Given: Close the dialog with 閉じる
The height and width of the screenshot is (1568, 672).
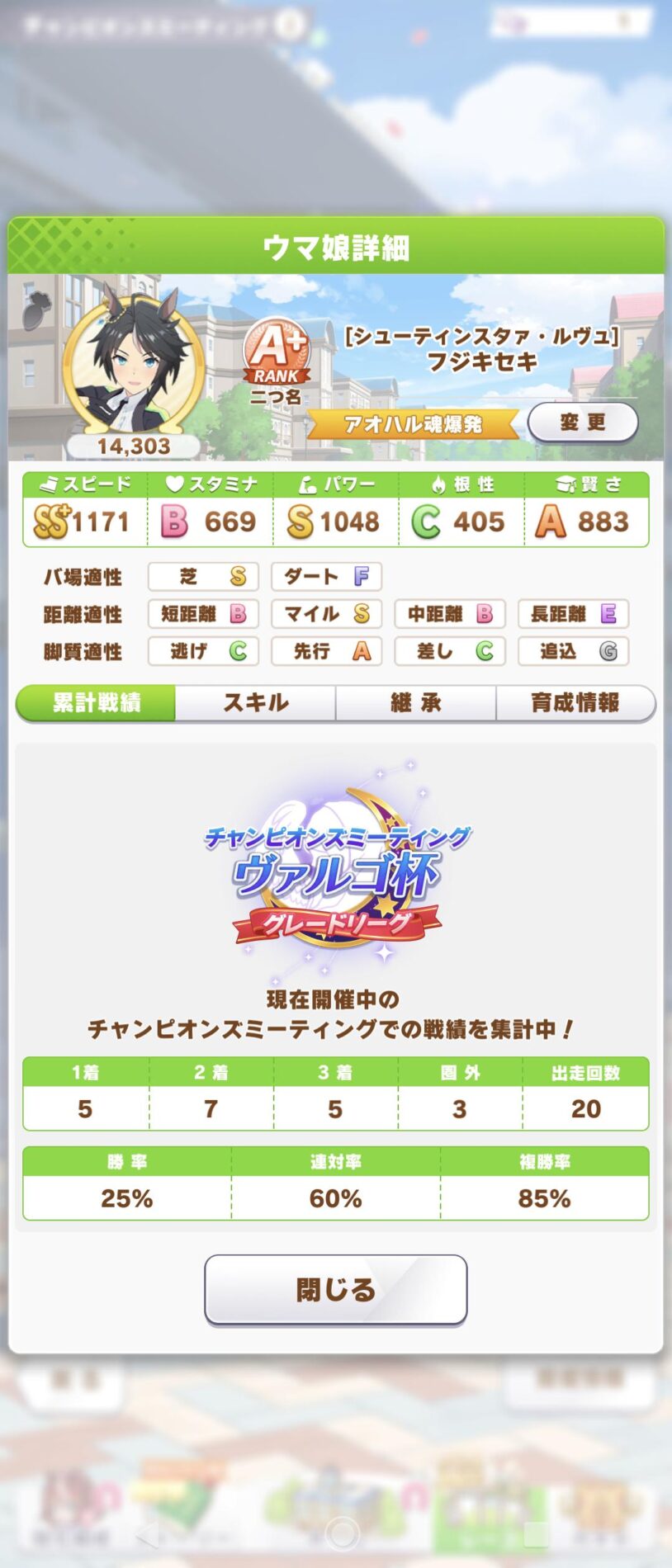Looking at the screenshot, I should 335,1288.
